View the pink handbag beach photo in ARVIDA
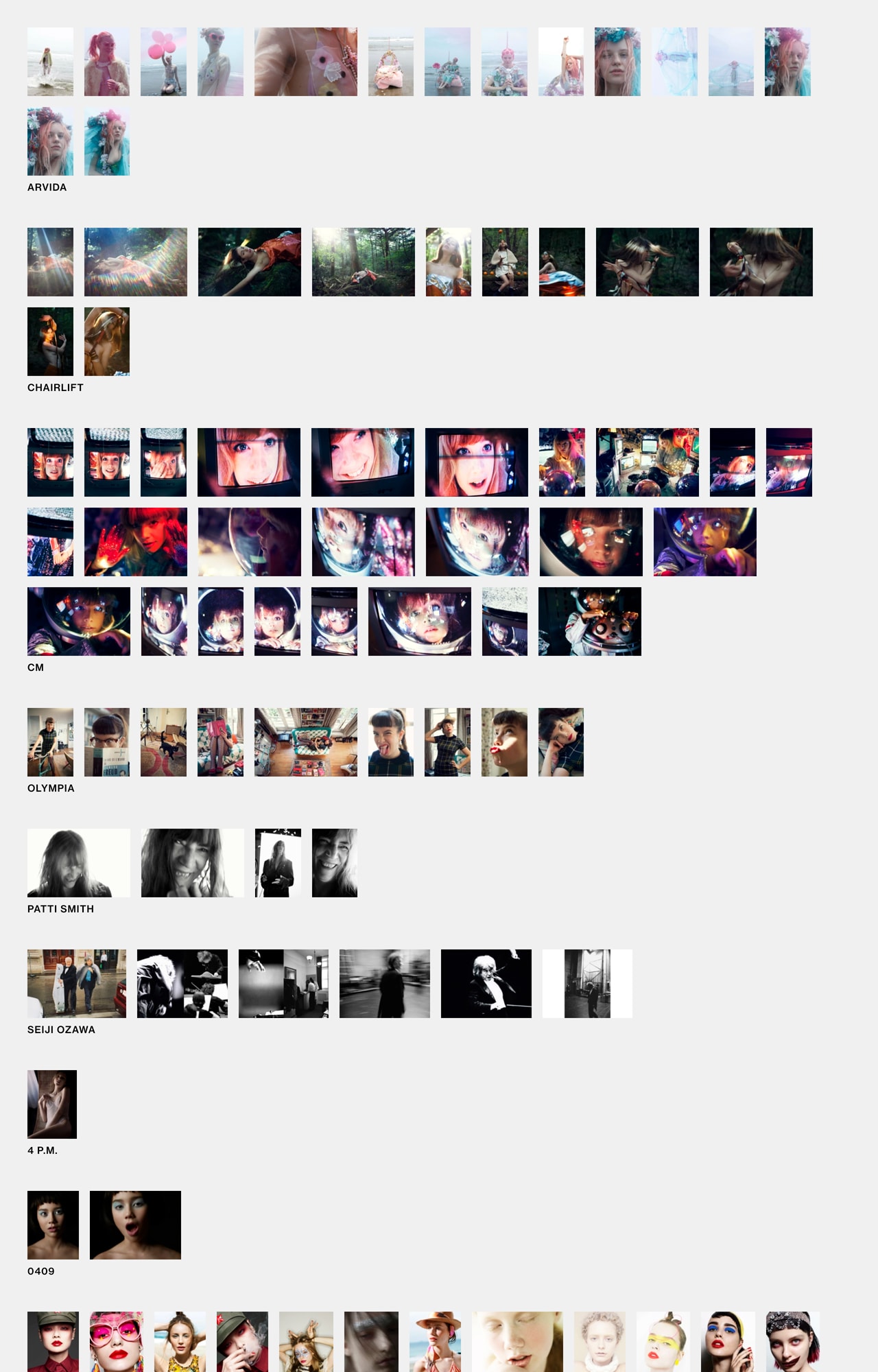The width and height of the screenshot is (878, 1372). coord(390,62)
